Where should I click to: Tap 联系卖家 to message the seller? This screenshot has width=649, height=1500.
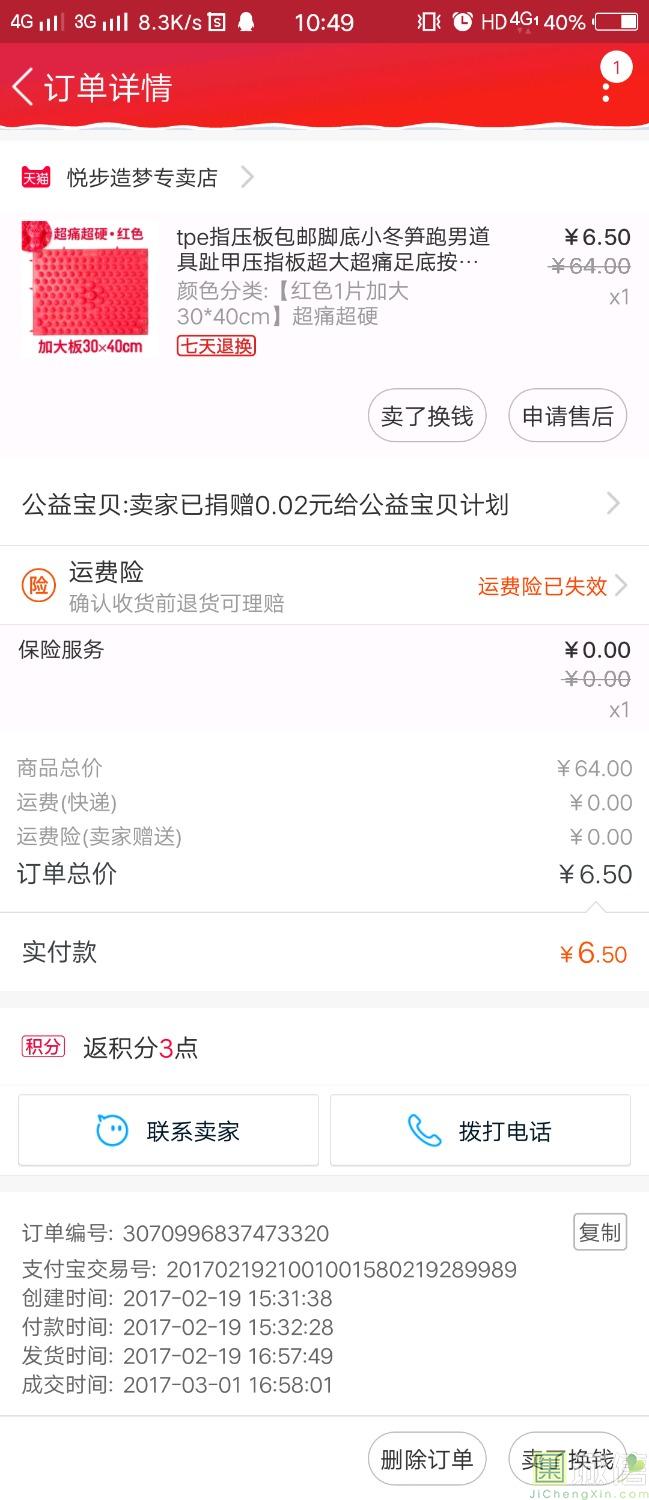tap(168, 1131)
